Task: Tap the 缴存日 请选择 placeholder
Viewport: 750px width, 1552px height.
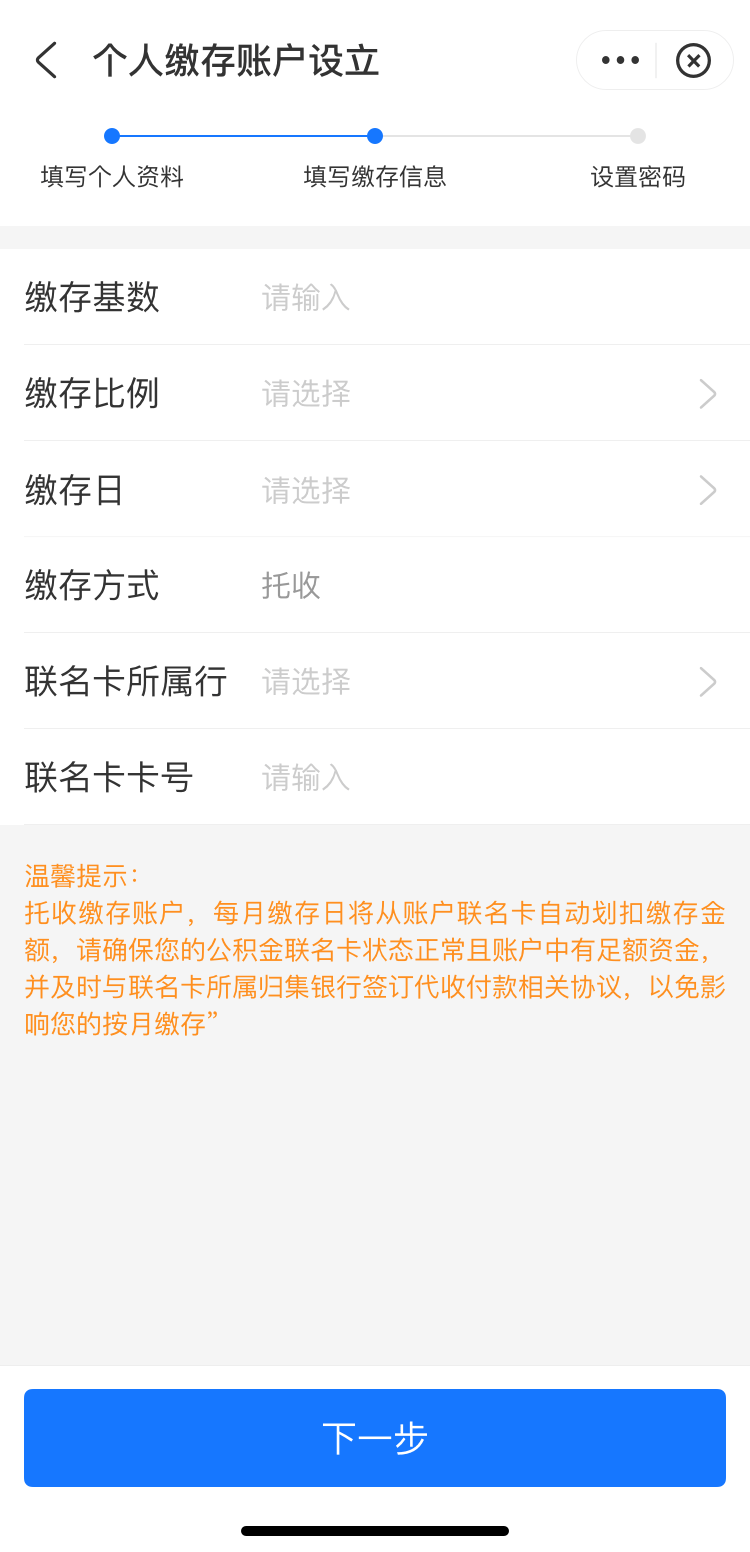Action: point(305,490)
